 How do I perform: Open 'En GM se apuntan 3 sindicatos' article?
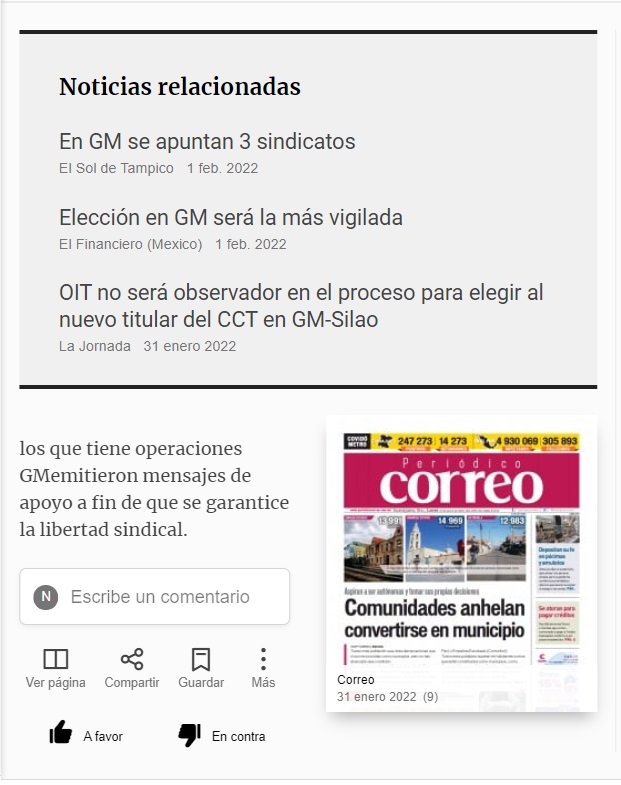click(207, 142)
